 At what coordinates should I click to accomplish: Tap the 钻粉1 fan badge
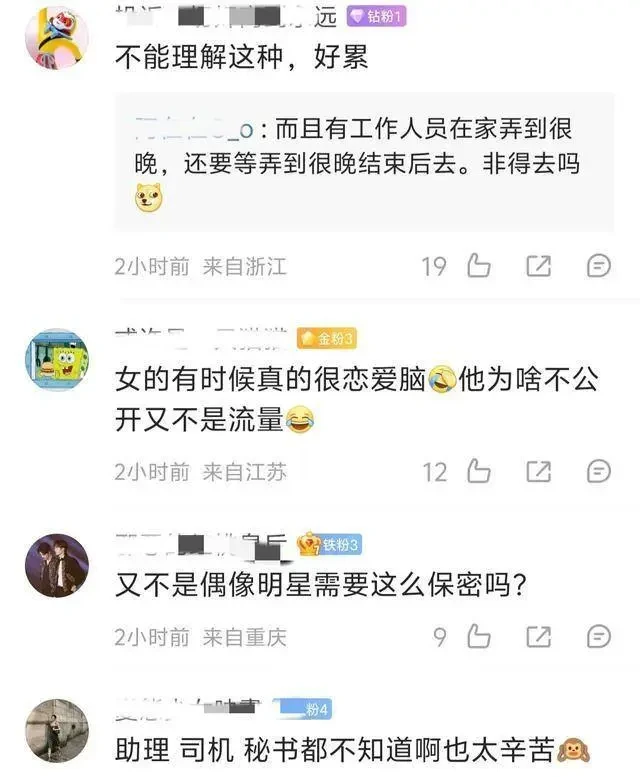click(375, 17)
